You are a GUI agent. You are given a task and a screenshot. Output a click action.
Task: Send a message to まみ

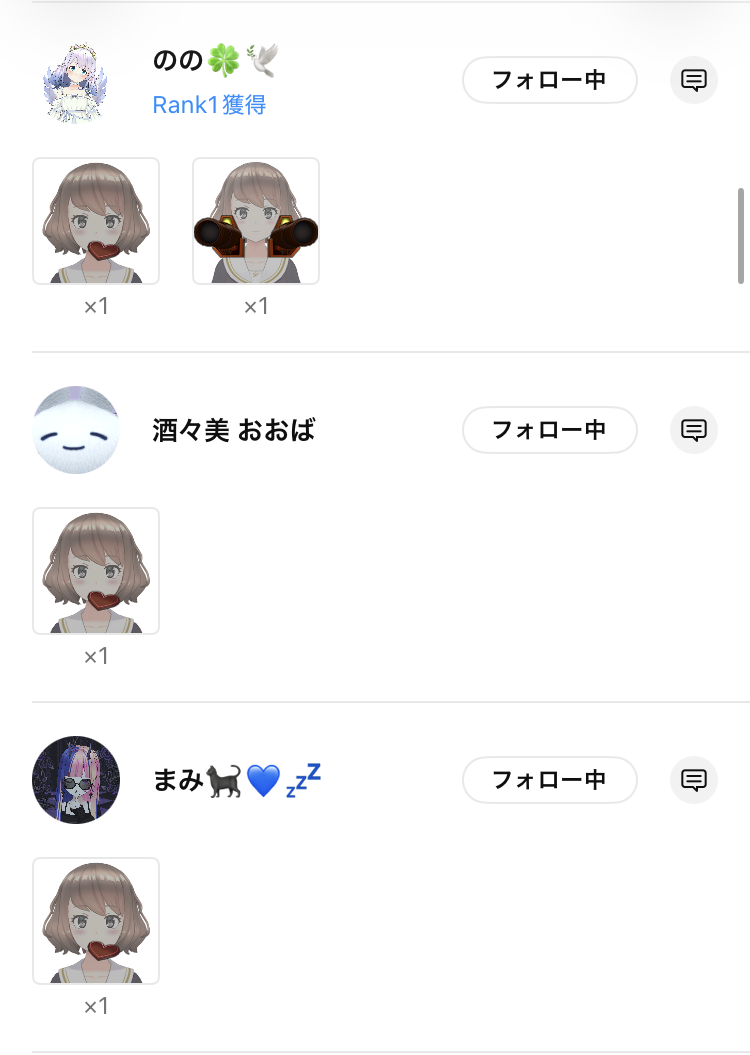694,780
